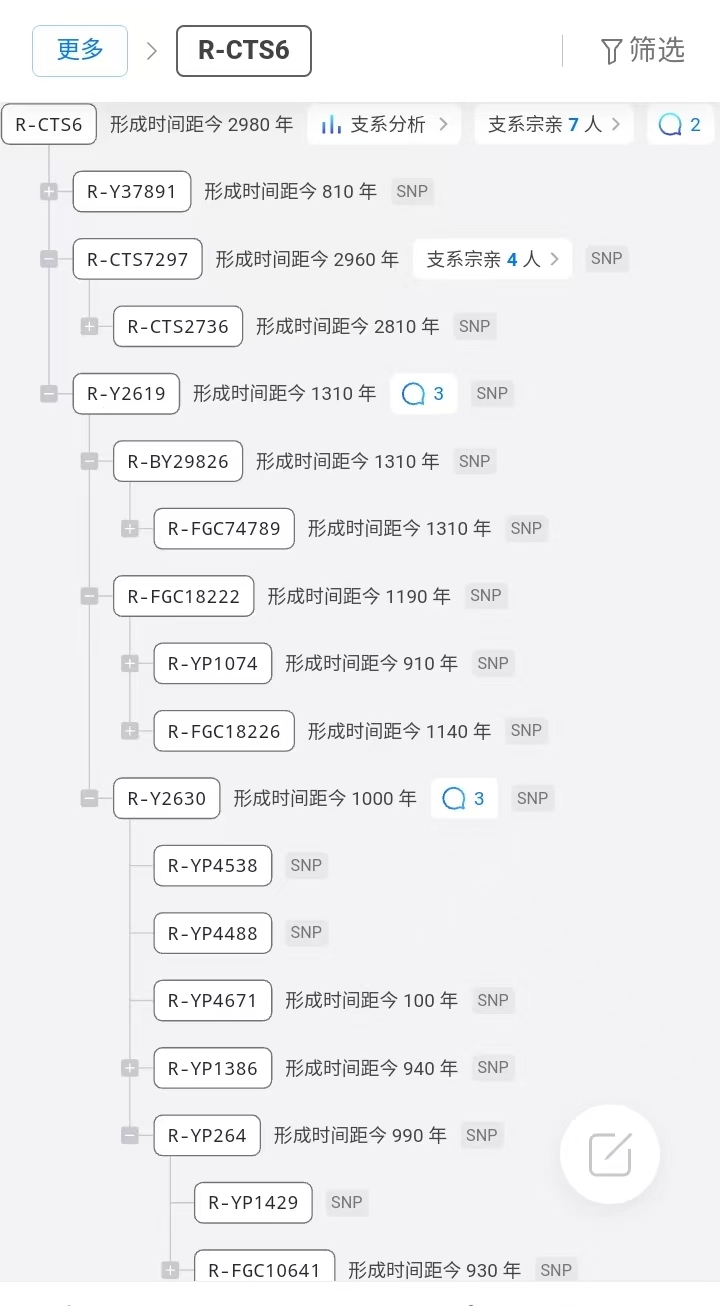The image size is (720, 1306).
Task: Select the R-YP4538 node
Action: (212, 866)
